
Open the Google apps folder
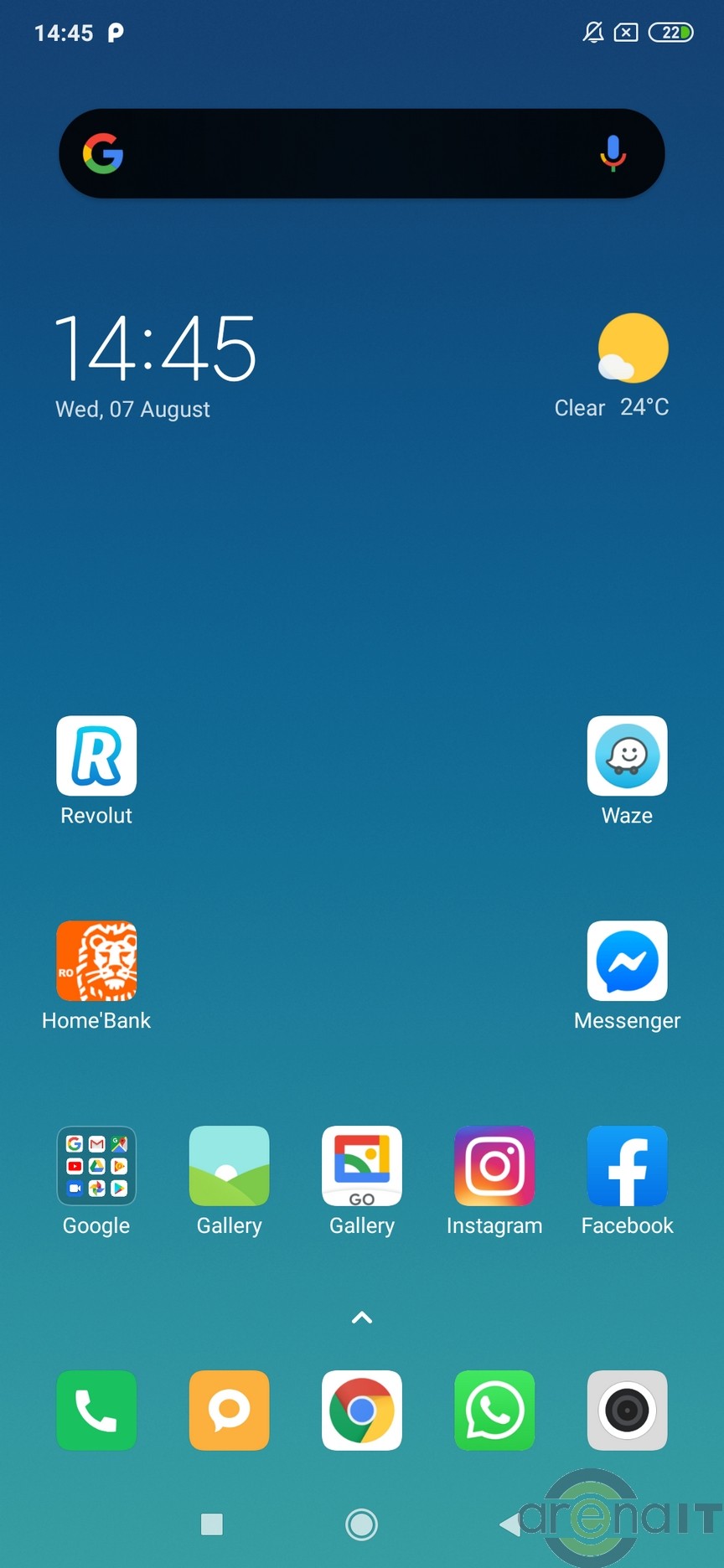click(x=96, y=1166)
